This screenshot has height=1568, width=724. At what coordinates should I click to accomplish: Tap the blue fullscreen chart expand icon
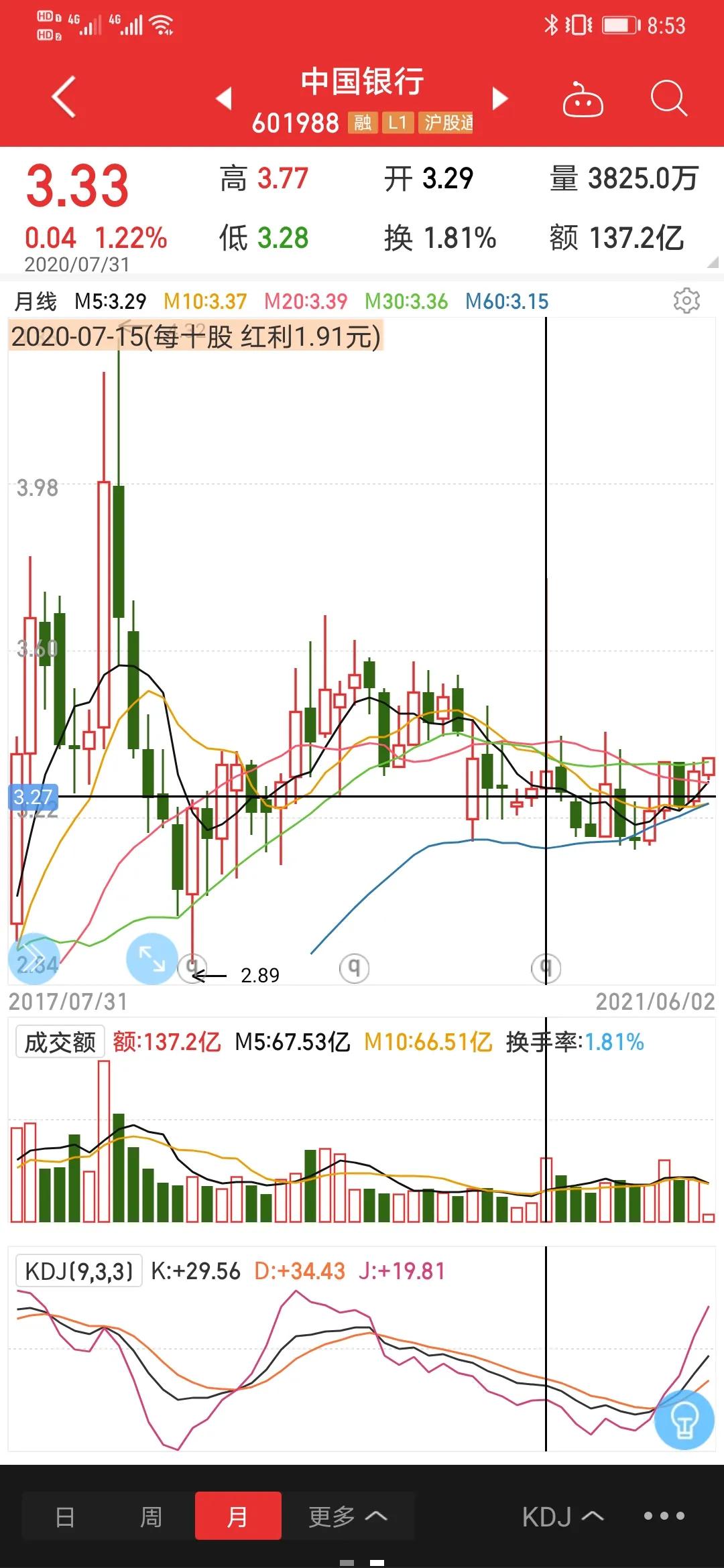tap(151, 960)
